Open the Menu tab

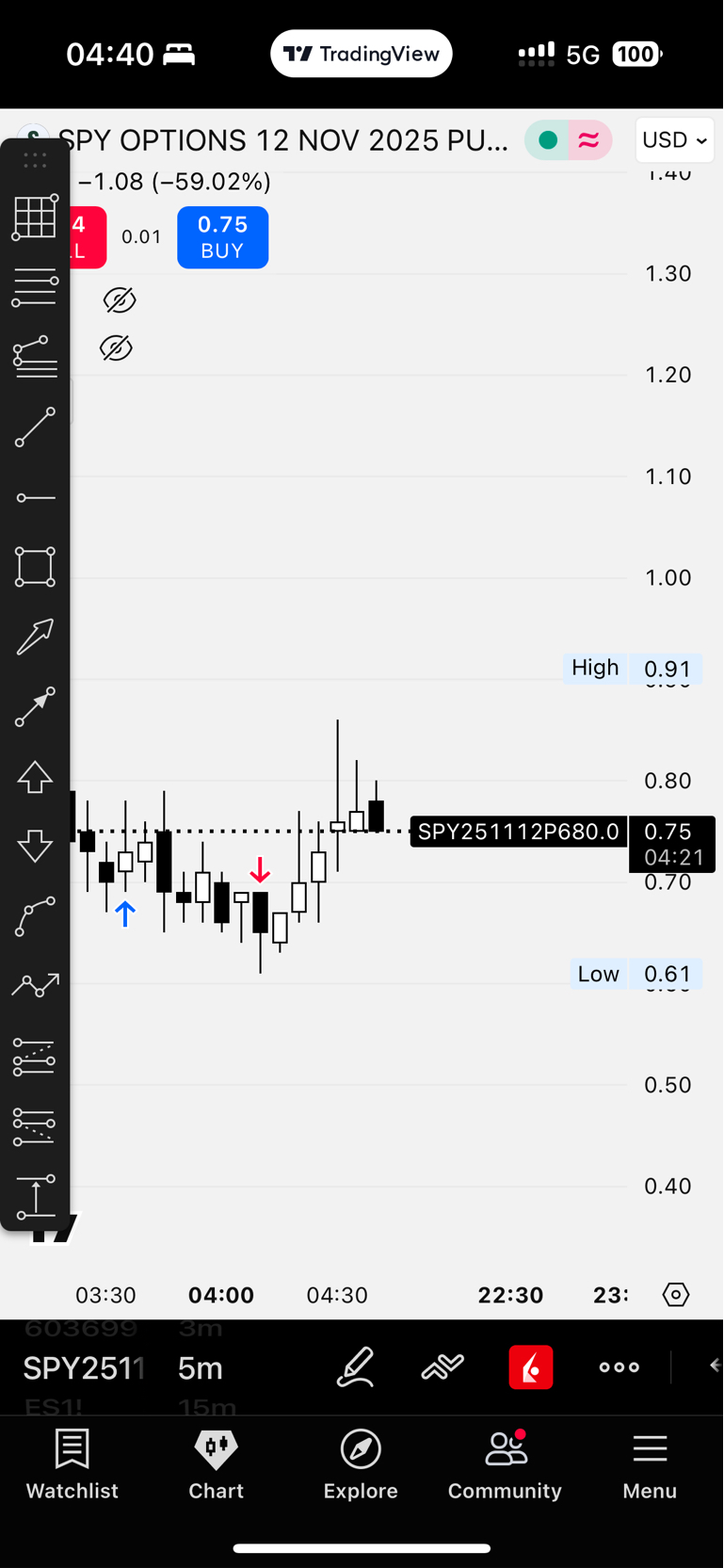(x=650, y=1464)
